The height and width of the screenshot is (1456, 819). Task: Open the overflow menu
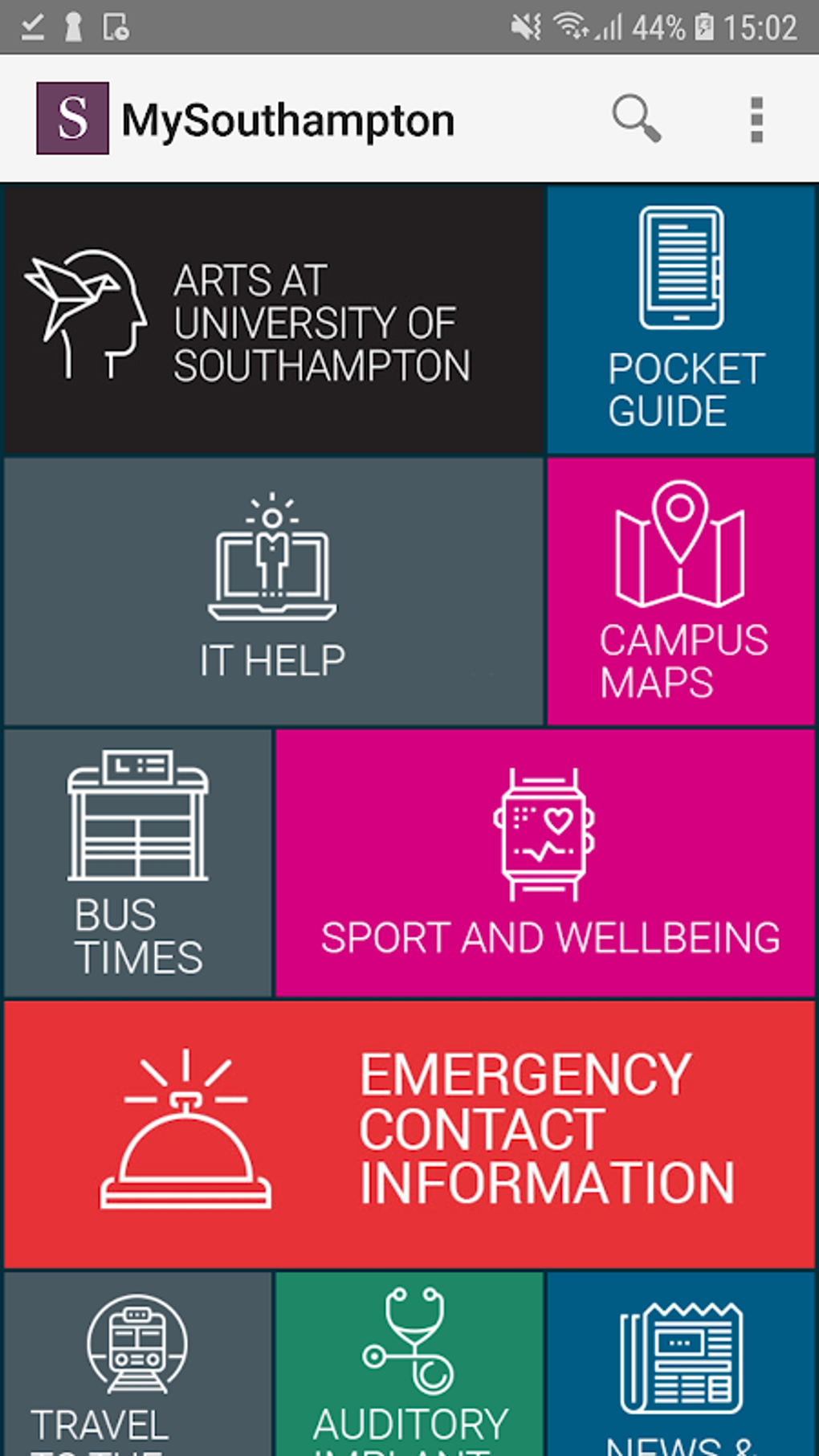click(x=756, y=120)
